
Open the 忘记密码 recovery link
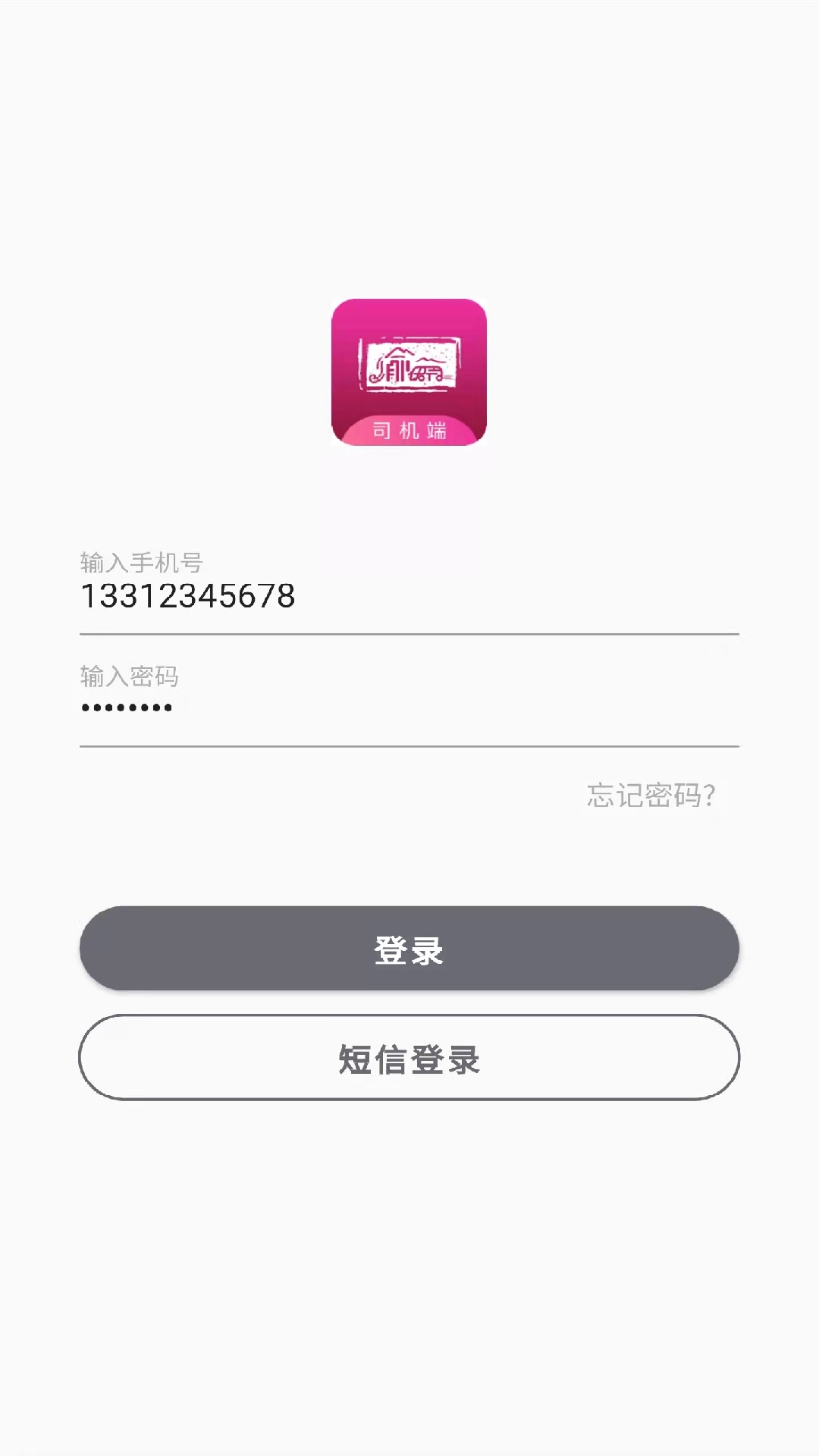click(652, 795)
